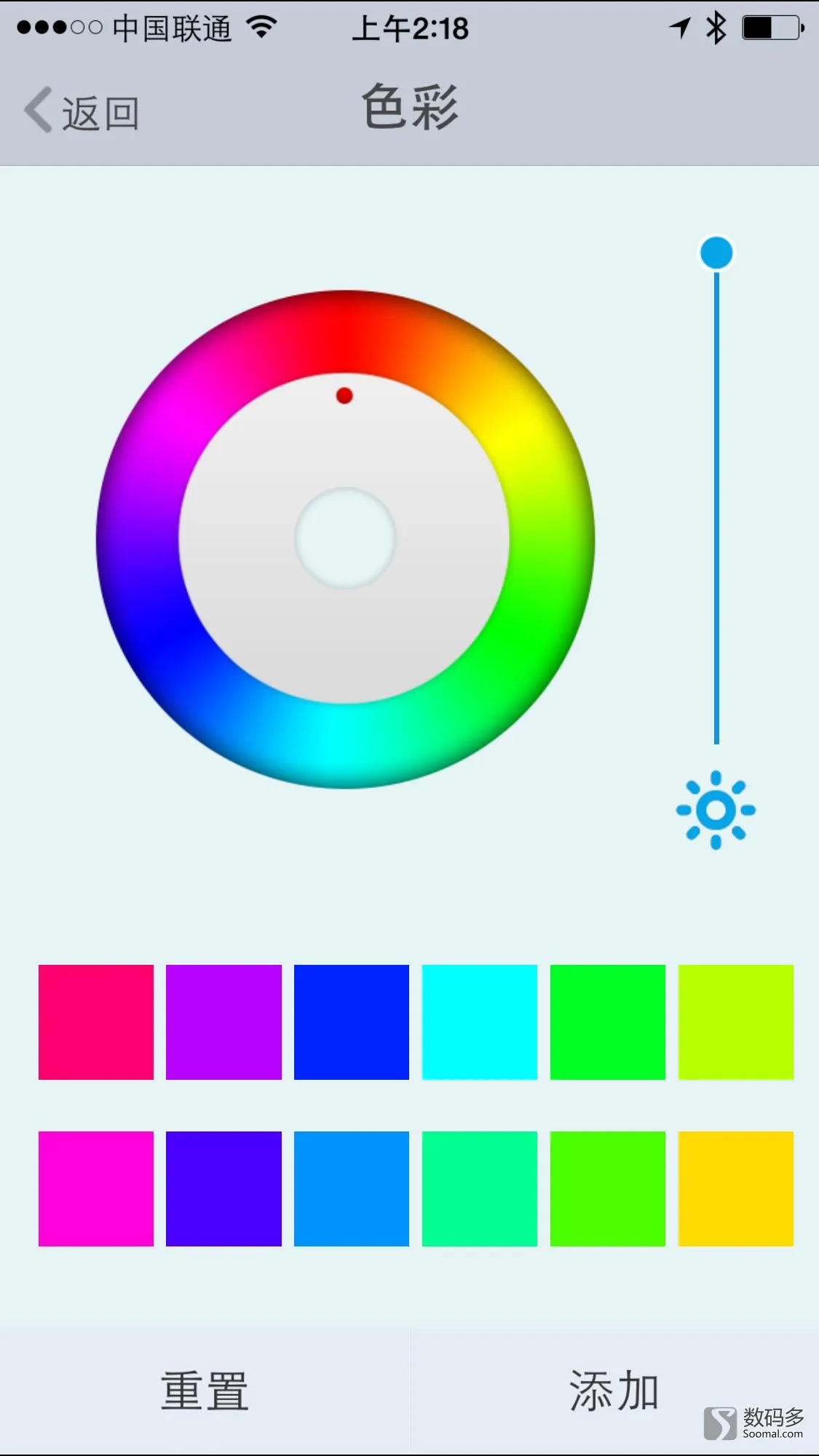Tap the brightness slider handle
Screen dimensions: 819x1456
click(x=716, y=253)
